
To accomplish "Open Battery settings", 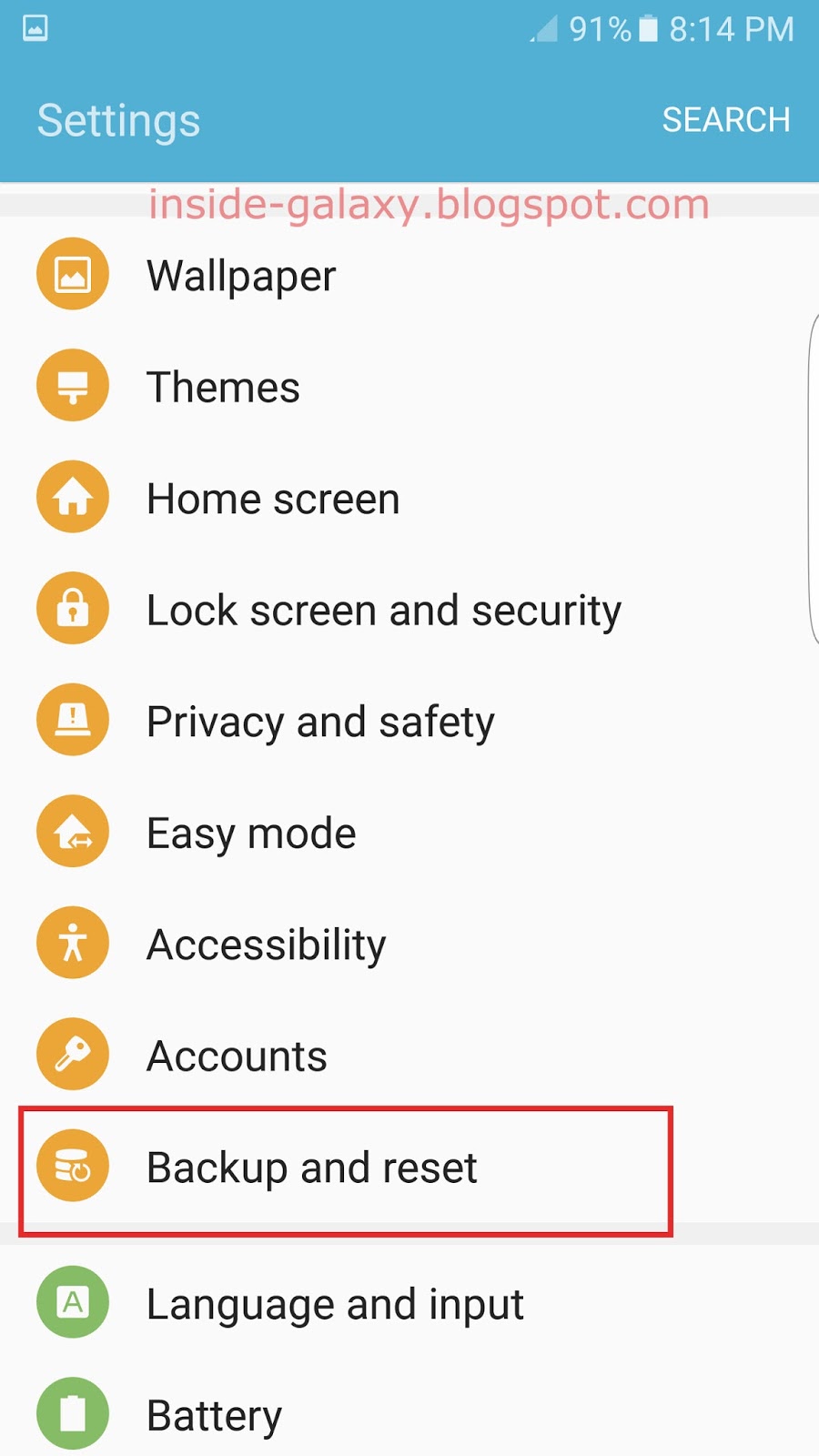I will (409, 1414).
